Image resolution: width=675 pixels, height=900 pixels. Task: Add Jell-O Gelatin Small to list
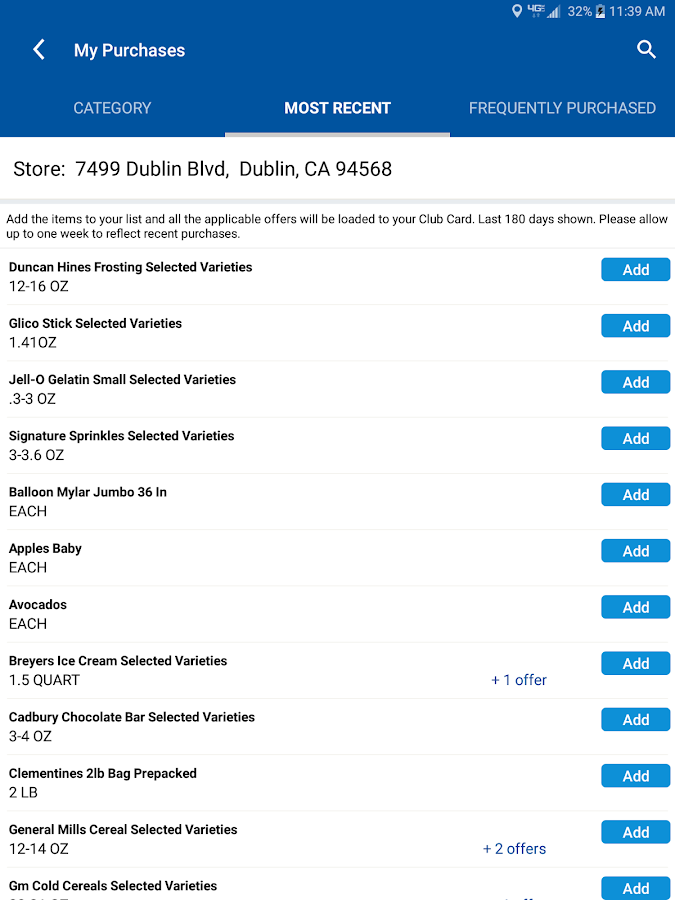click(x=635, y=382)
